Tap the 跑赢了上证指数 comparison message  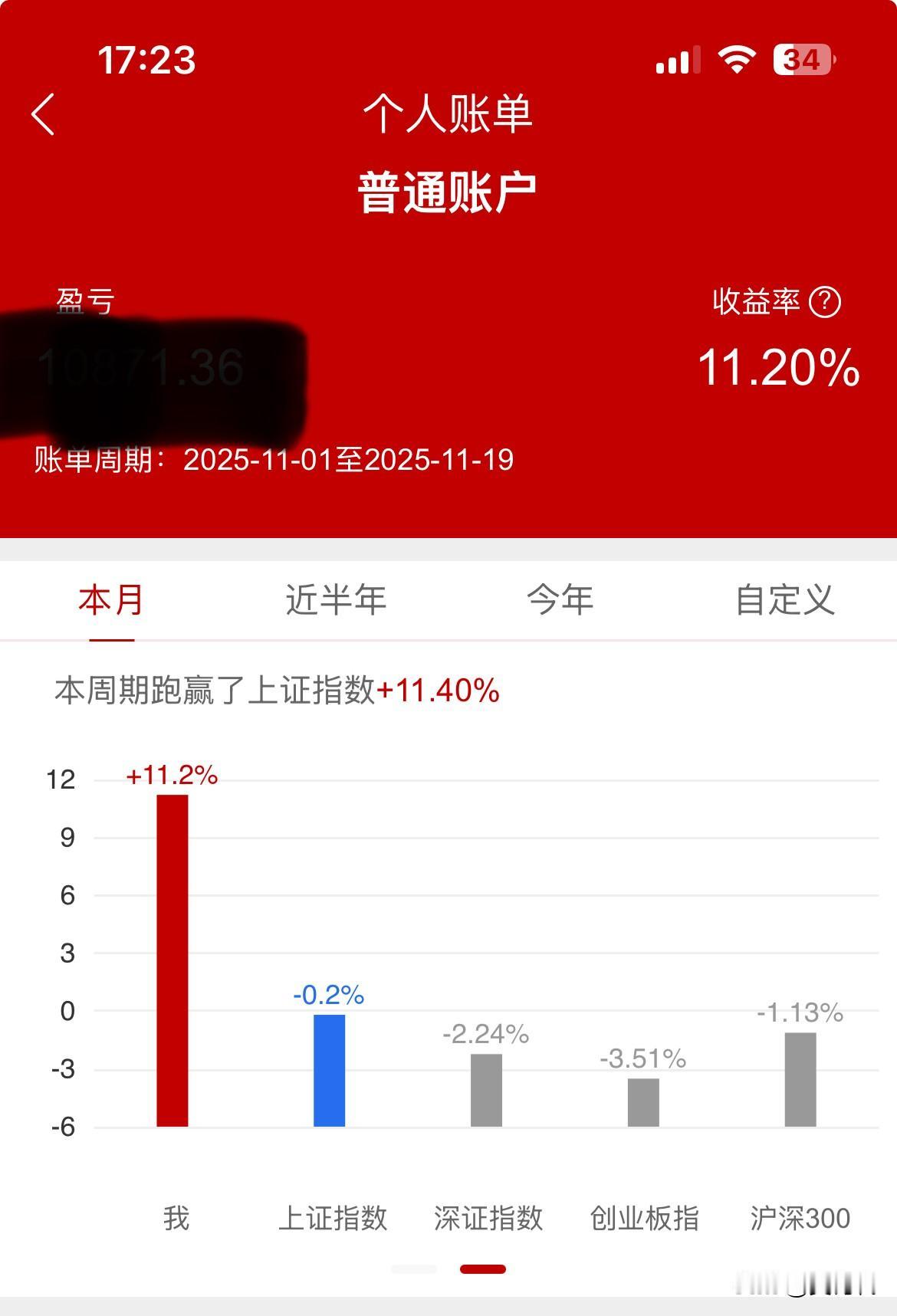pos(274,692)
